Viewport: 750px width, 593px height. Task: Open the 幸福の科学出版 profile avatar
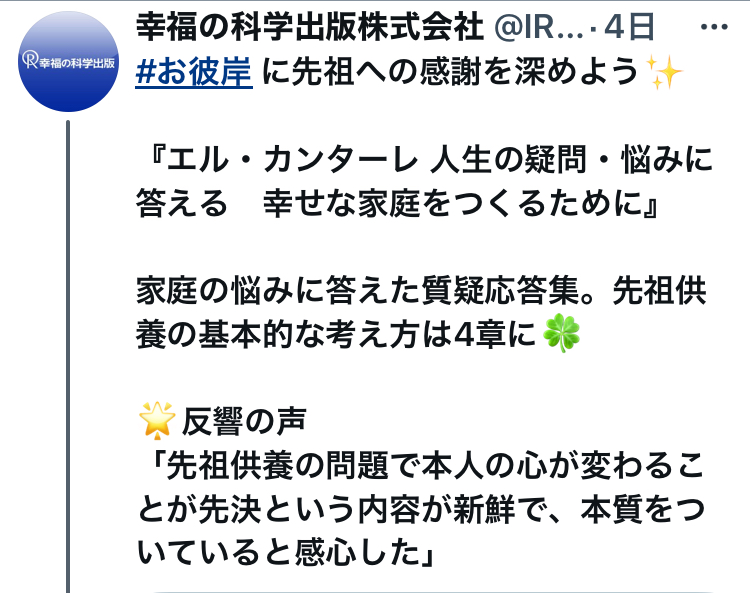coord(67,61)
